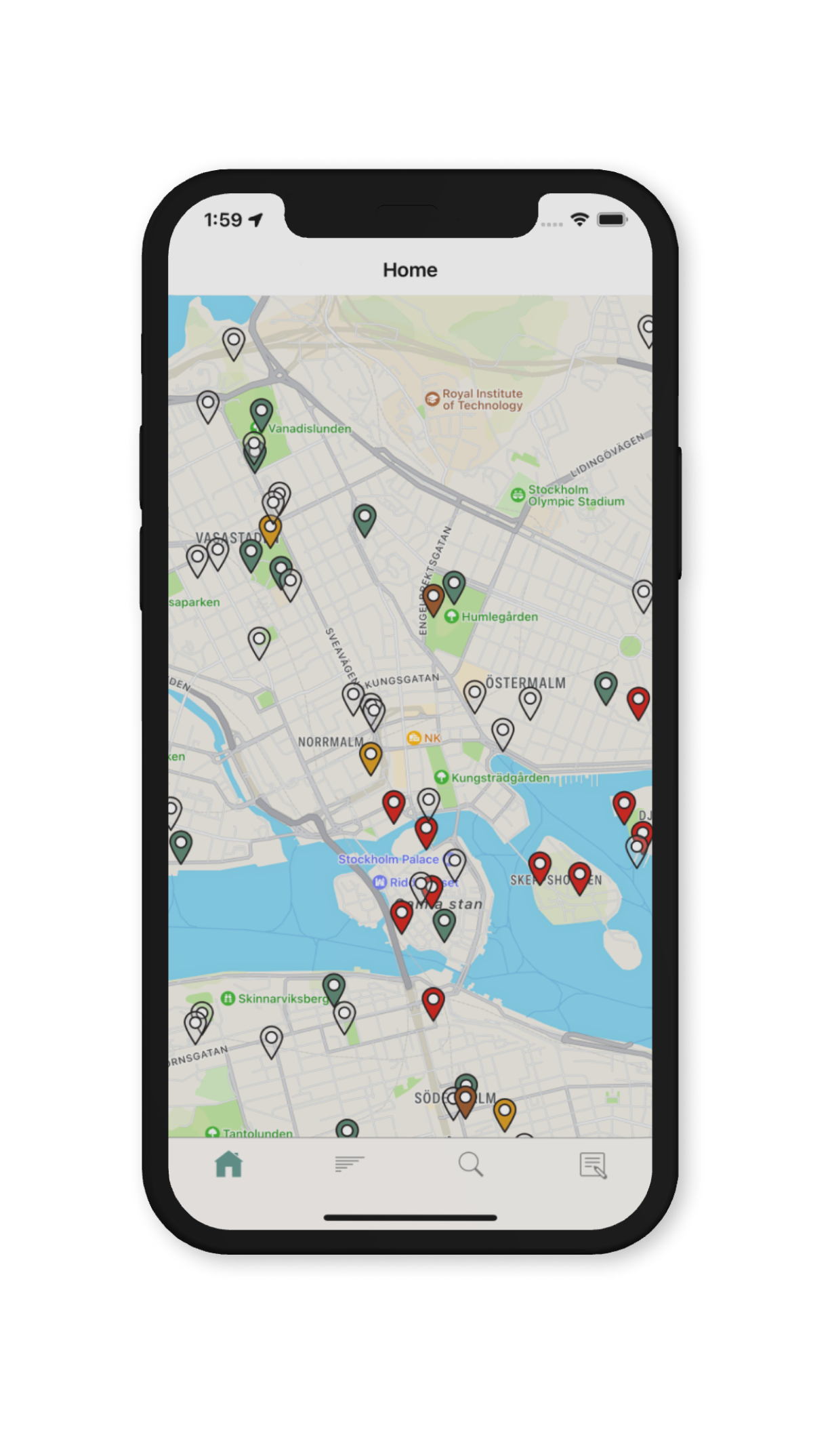The width and height of the screenshot is (832, 1456).
Task: Open the notes edit tab
Action: click(x=592, y=1165)
